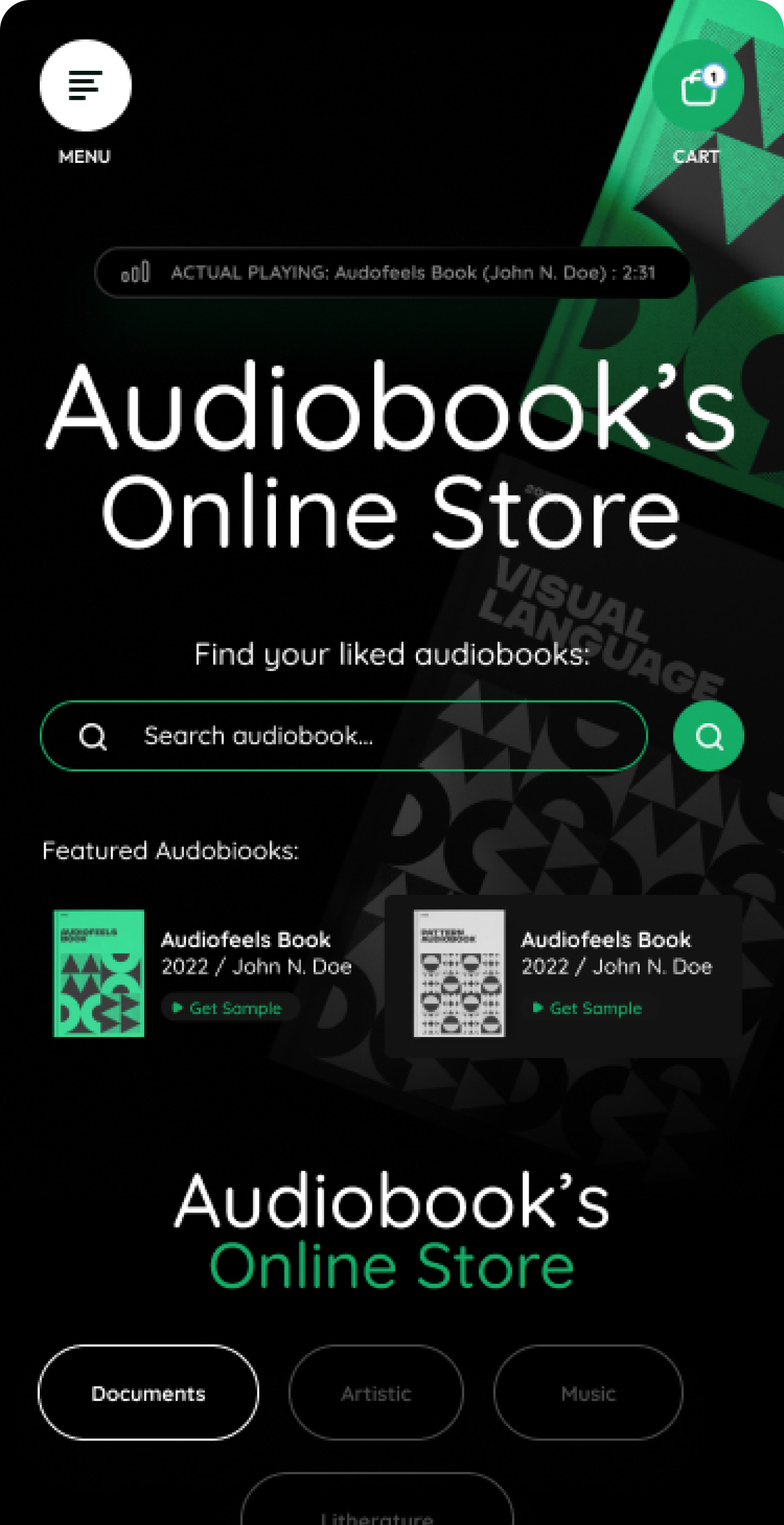Switch to the Artistic category
The image size is (784, 1525).
click(376, 1393)
